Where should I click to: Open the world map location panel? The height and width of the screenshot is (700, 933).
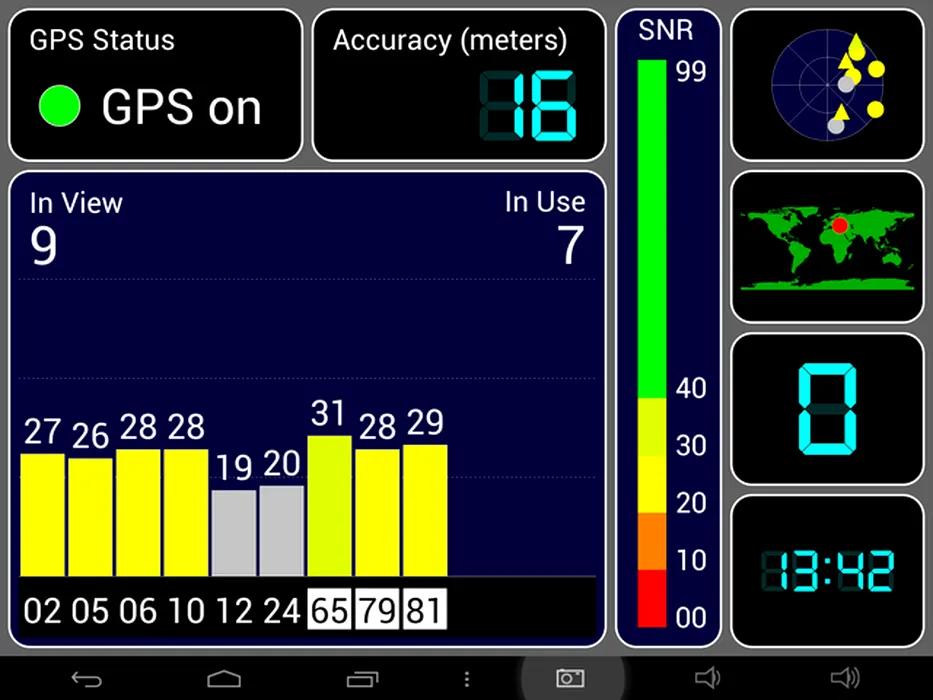click(x=827, y=246)
